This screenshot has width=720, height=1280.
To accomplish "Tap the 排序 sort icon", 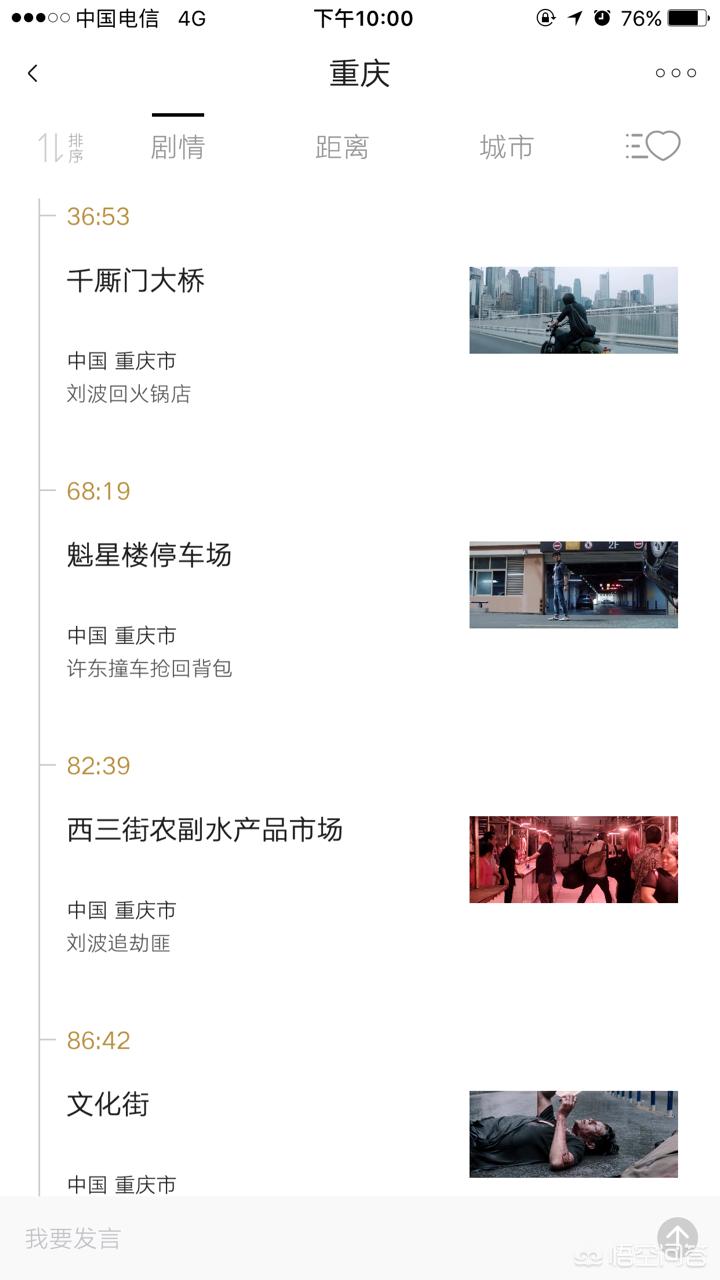I will pyautogui.click(x=60, y=148).
